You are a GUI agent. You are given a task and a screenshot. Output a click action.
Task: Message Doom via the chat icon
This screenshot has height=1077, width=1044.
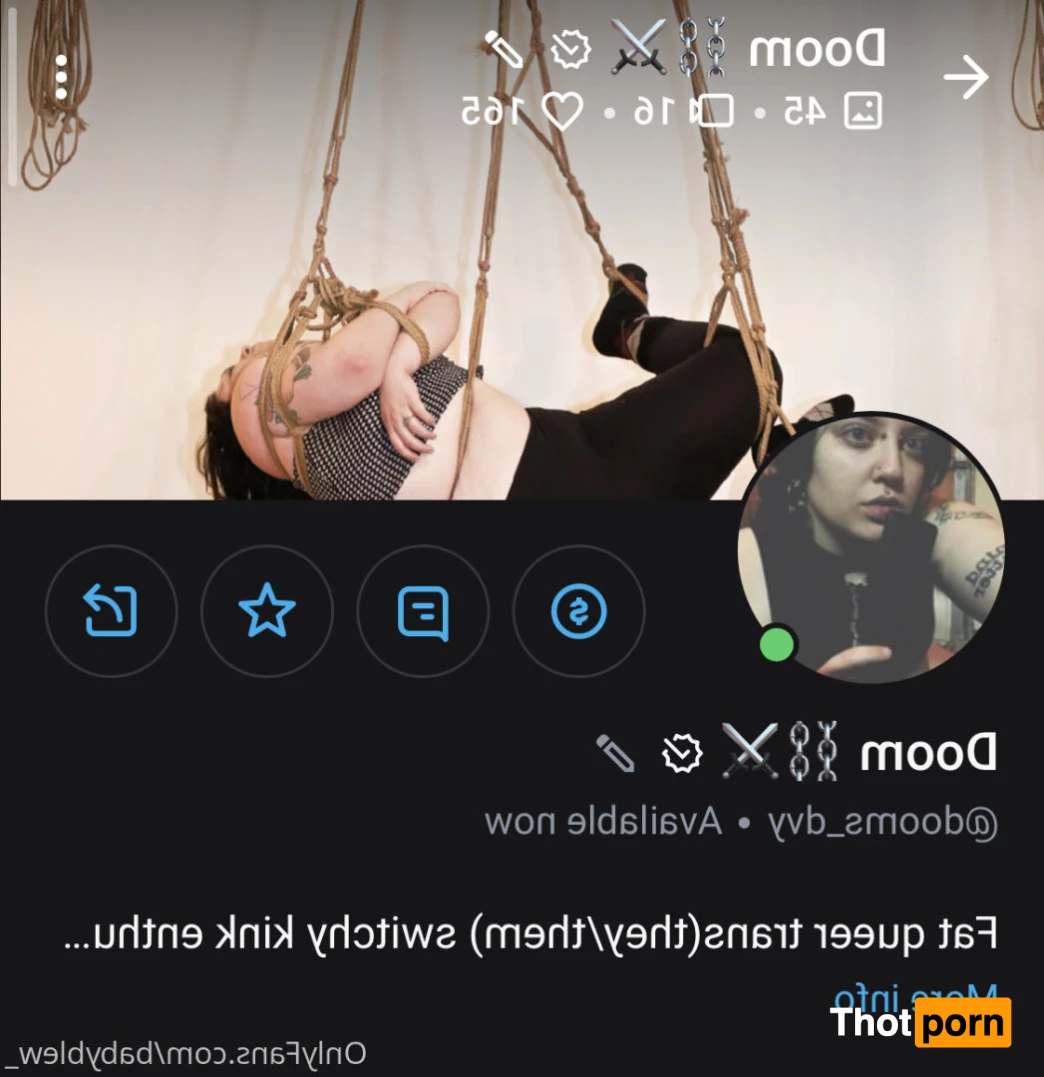point(423,610)
